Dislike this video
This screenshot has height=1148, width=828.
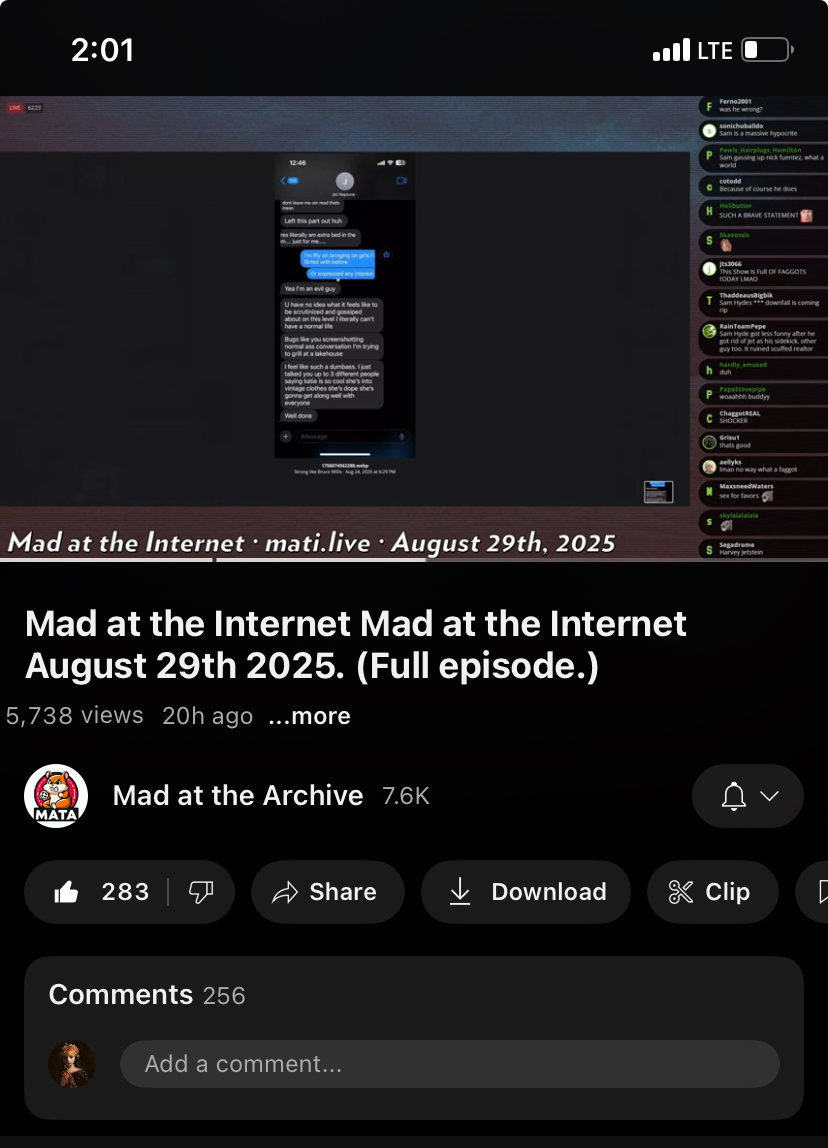point(202,892)
